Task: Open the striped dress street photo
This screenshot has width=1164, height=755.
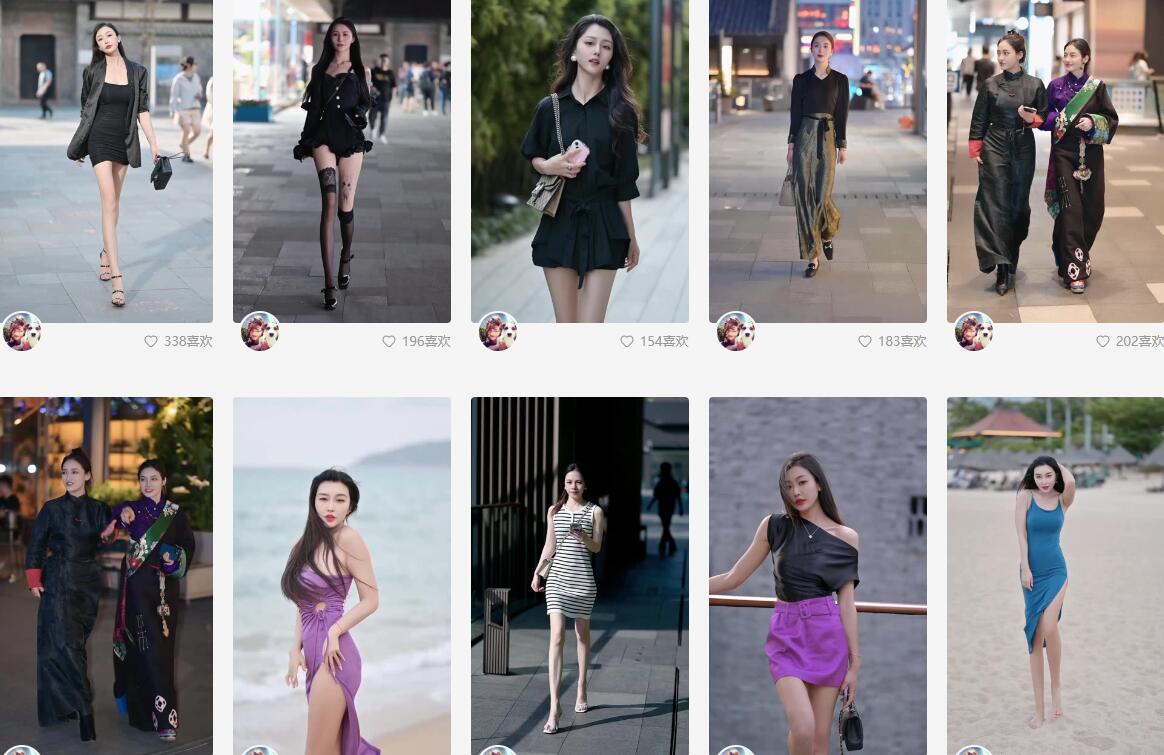Action: [x=580, y=575]
